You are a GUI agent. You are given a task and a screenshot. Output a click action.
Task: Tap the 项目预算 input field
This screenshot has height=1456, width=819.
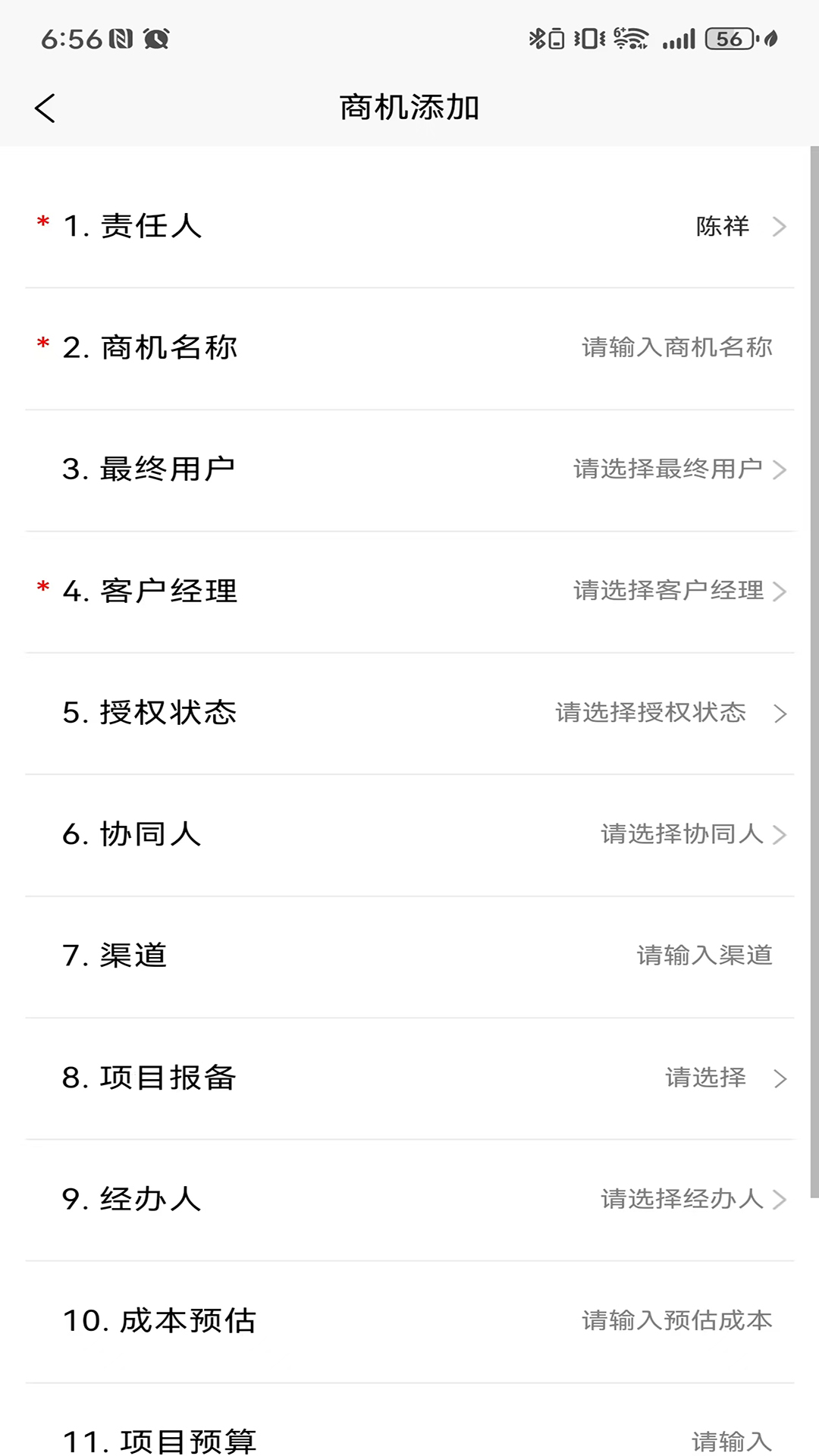(x=730, y=1439)
